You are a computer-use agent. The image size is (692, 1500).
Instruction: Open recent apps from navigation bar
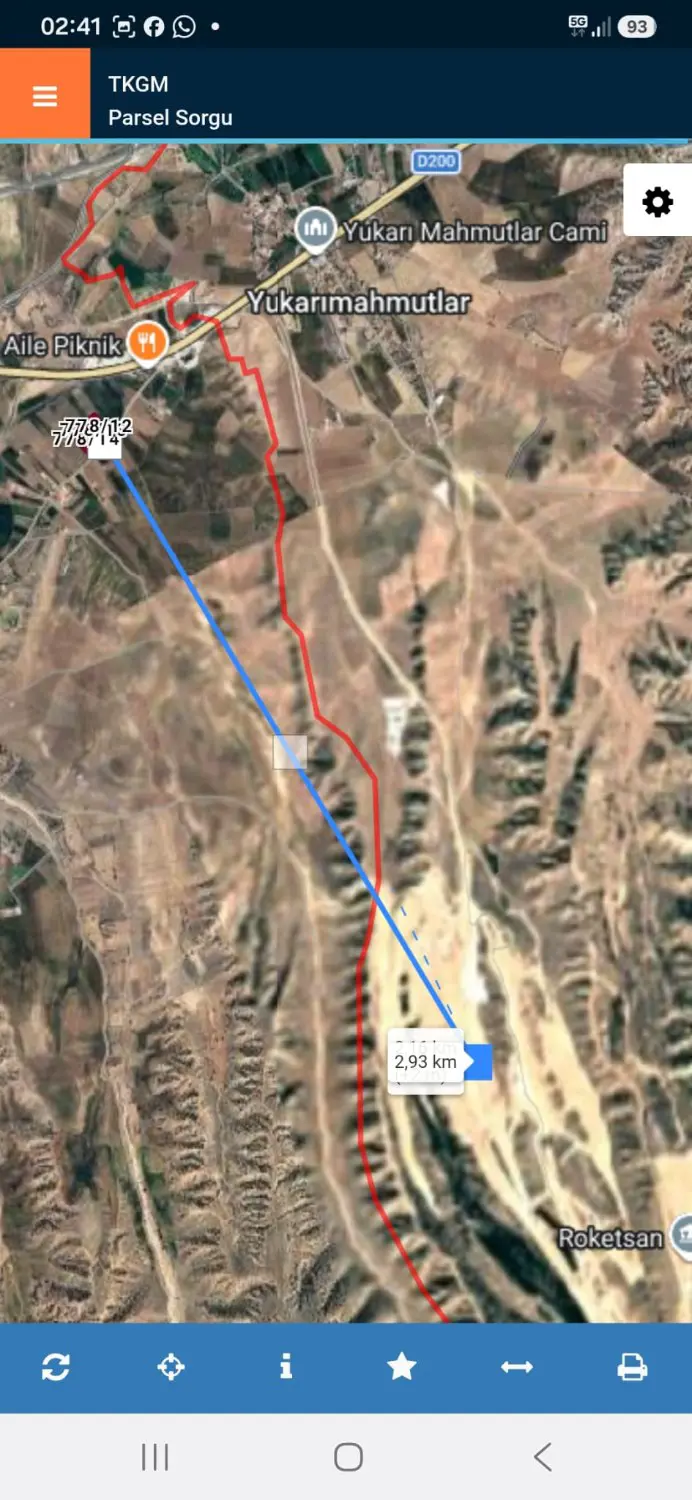(x=155, y=1457)
